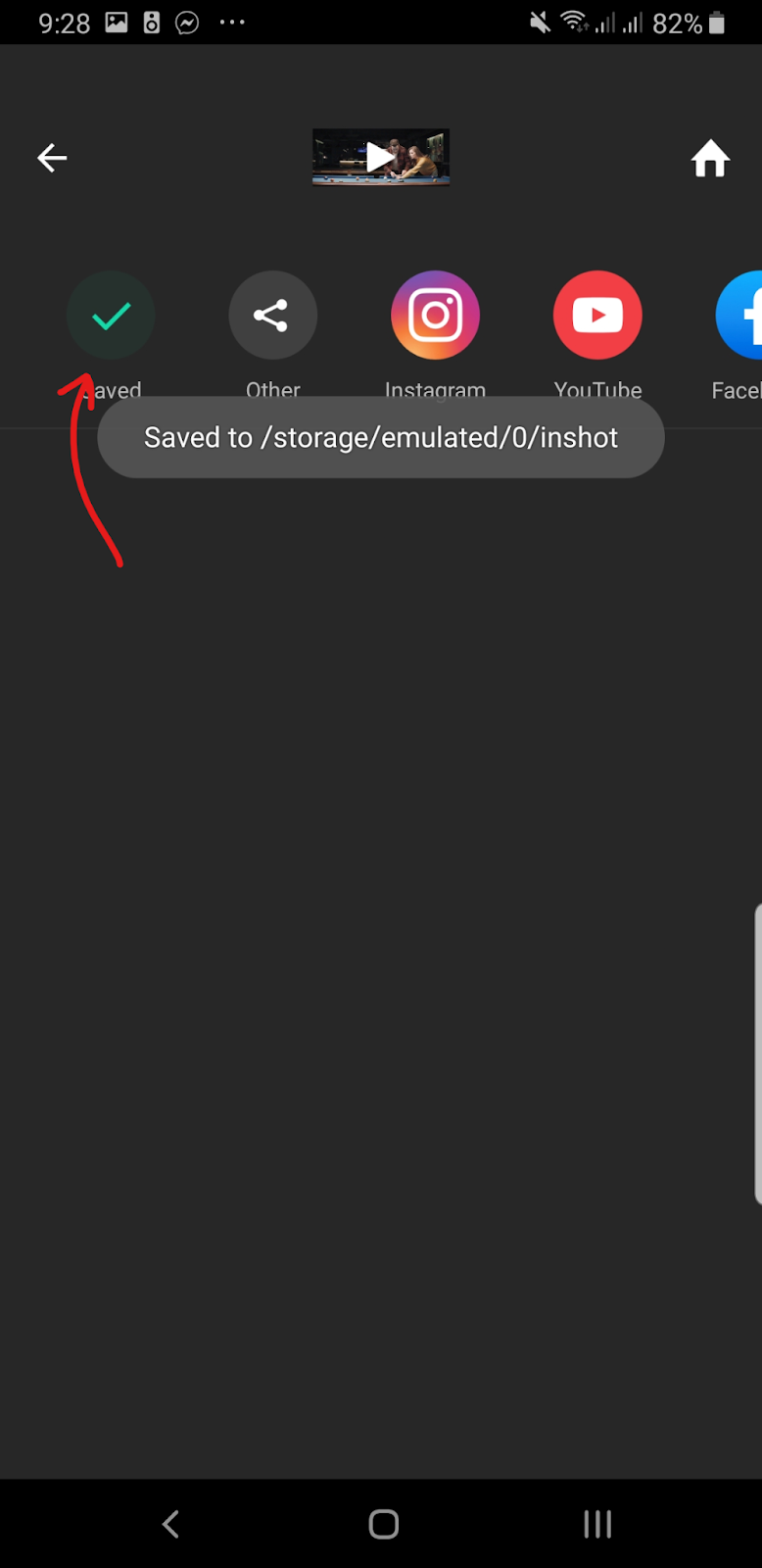Open the home screen icon
Screen dimensions: 762x1568
coord(710,159)
